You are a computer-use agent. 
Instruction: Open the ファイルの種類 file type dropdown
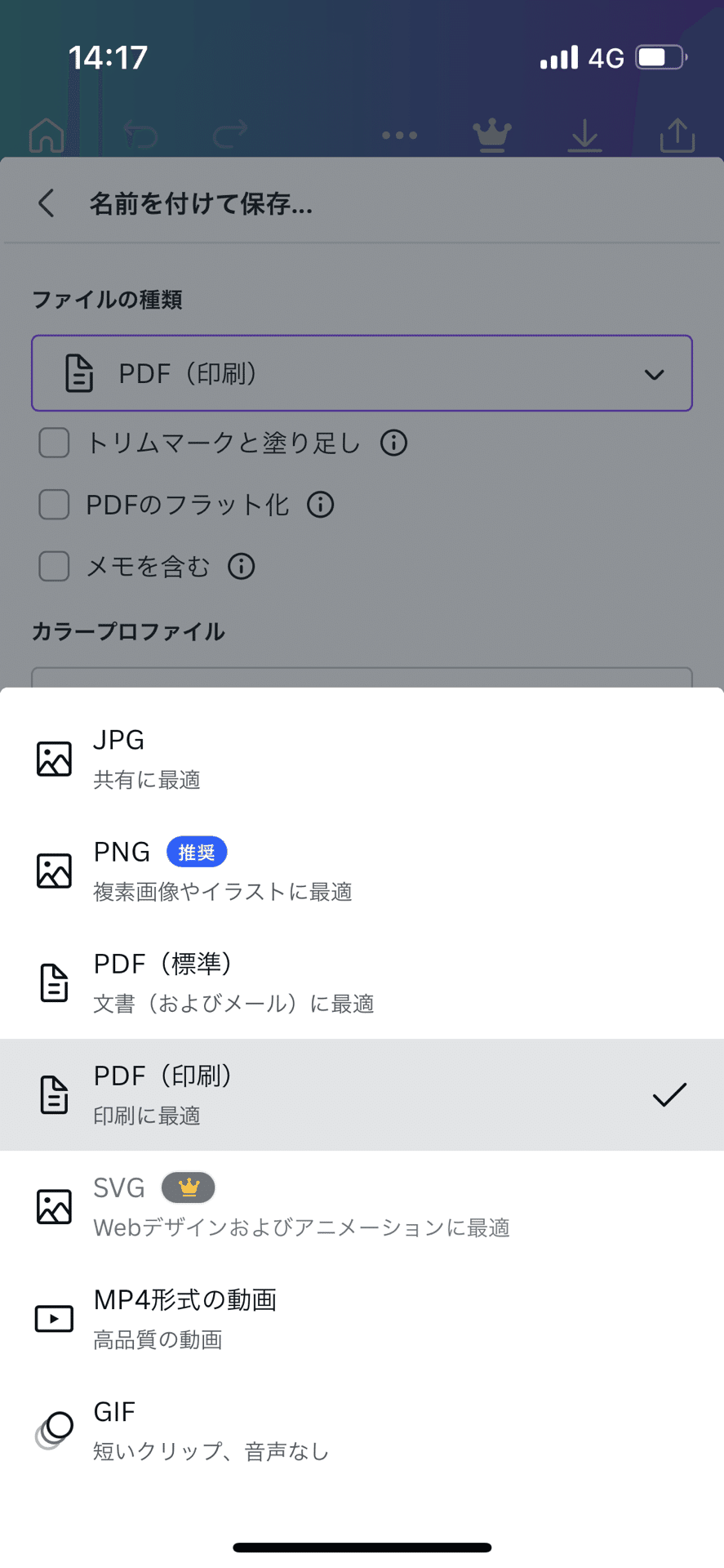click(x=362, y=373)
